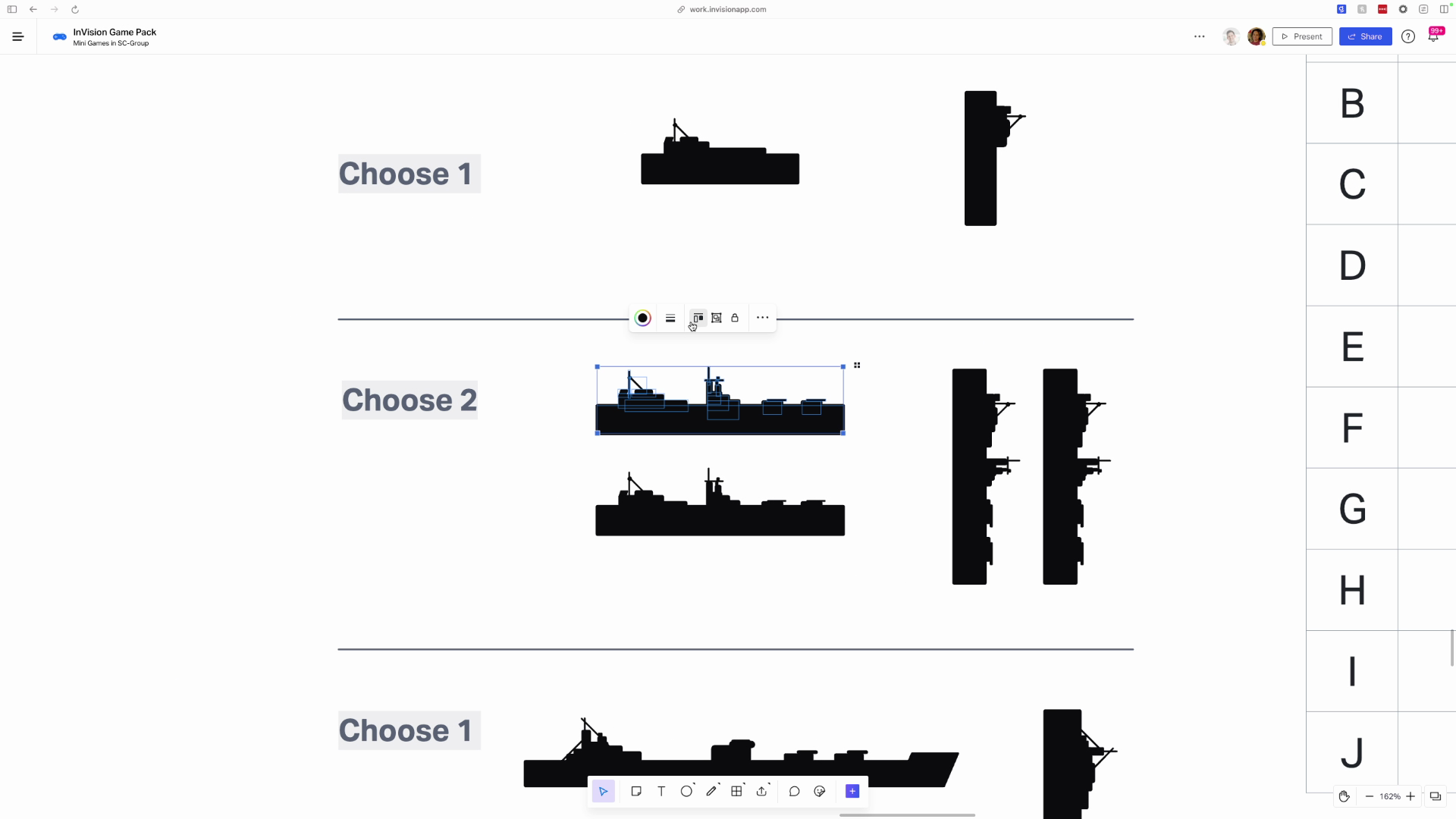
Task: Open fill color picker in floating toolbar
Action: tap(642, 318)
